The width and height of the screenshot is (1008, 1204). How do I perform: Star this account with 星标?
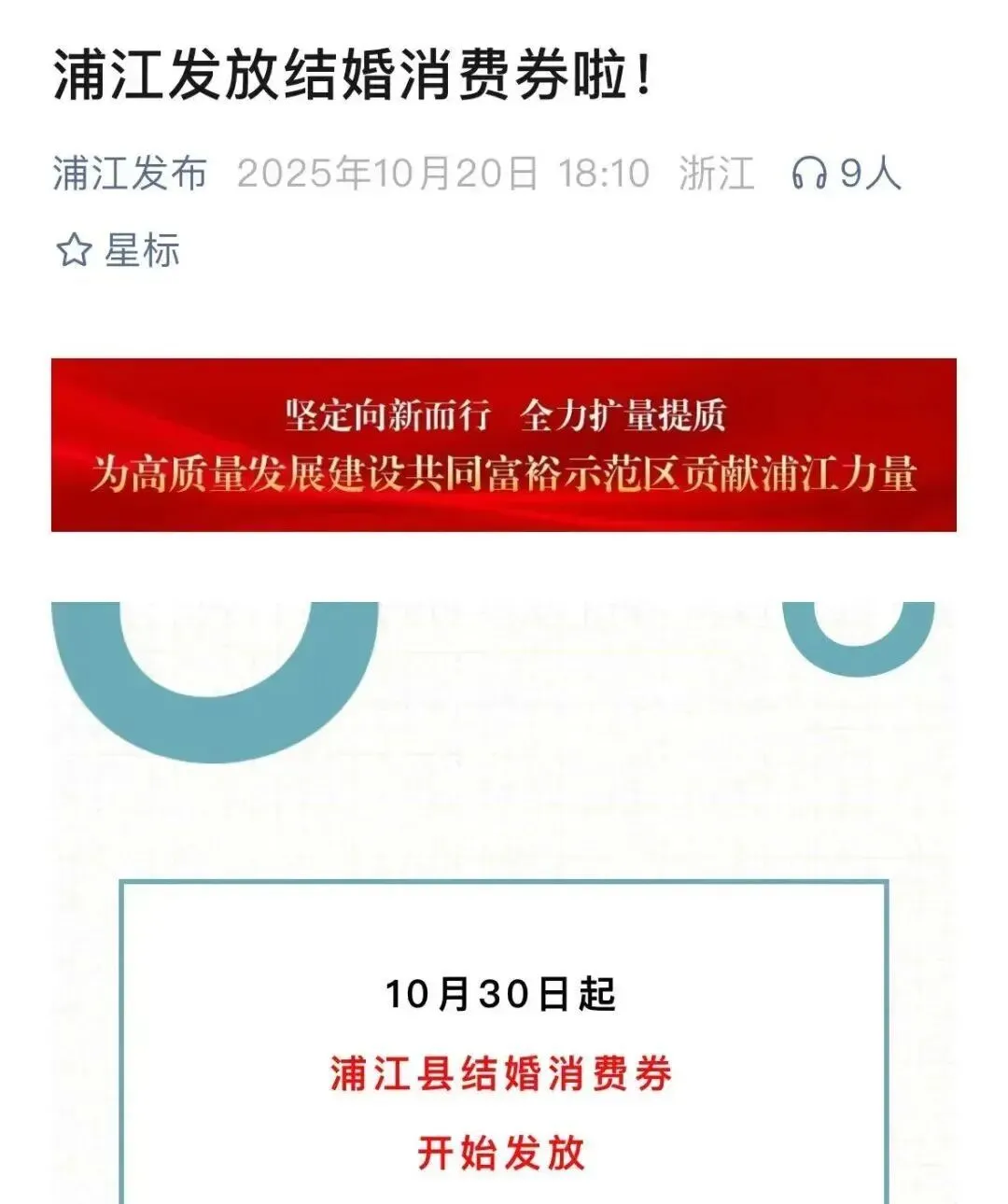[x=118, y=250]
